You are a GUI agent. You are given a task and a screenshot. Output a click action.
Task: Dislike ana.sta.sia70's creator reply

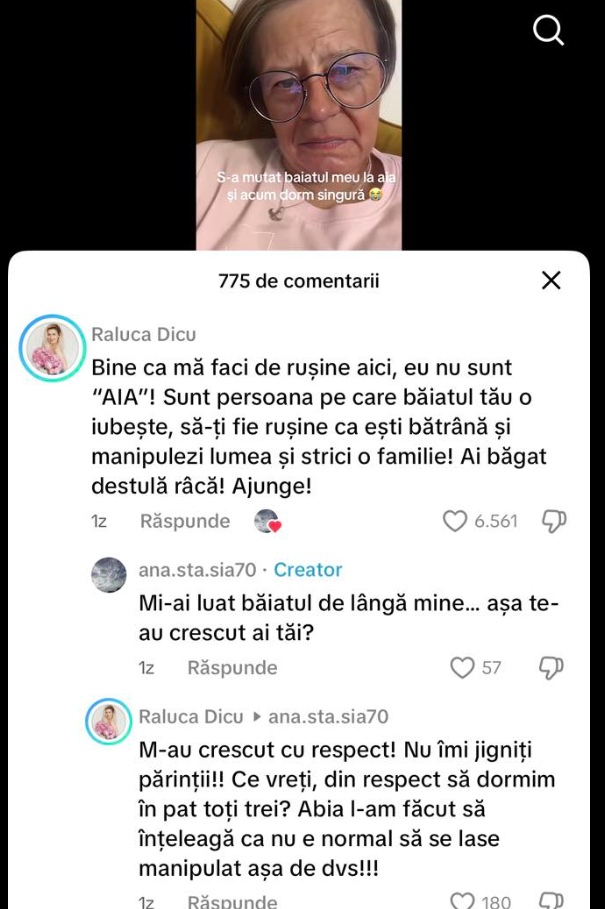click(x=551, y=667)
